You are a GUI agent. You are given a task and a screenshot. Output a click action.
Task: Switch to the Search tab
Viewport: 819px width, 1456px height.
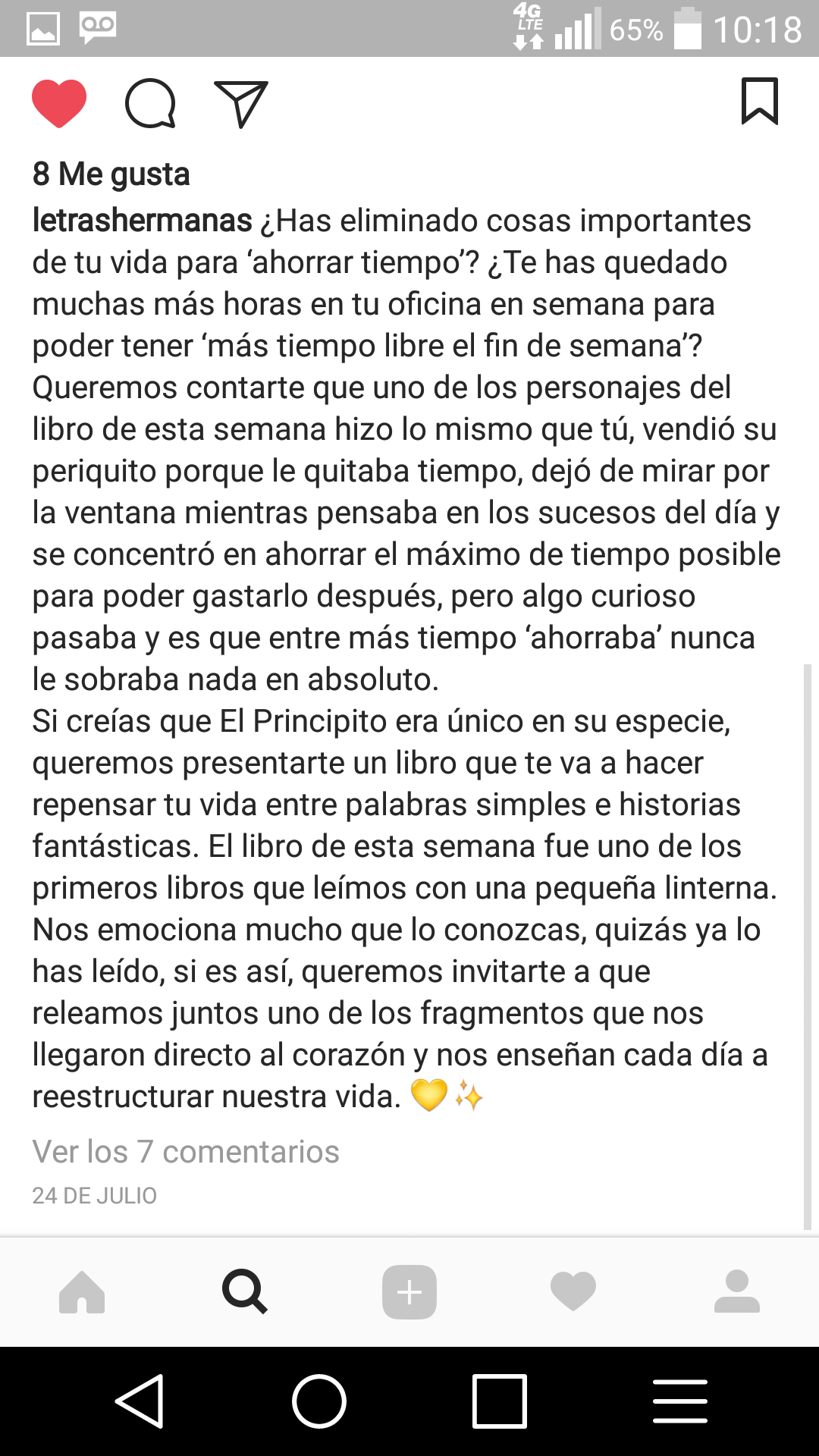(245, 1292)
